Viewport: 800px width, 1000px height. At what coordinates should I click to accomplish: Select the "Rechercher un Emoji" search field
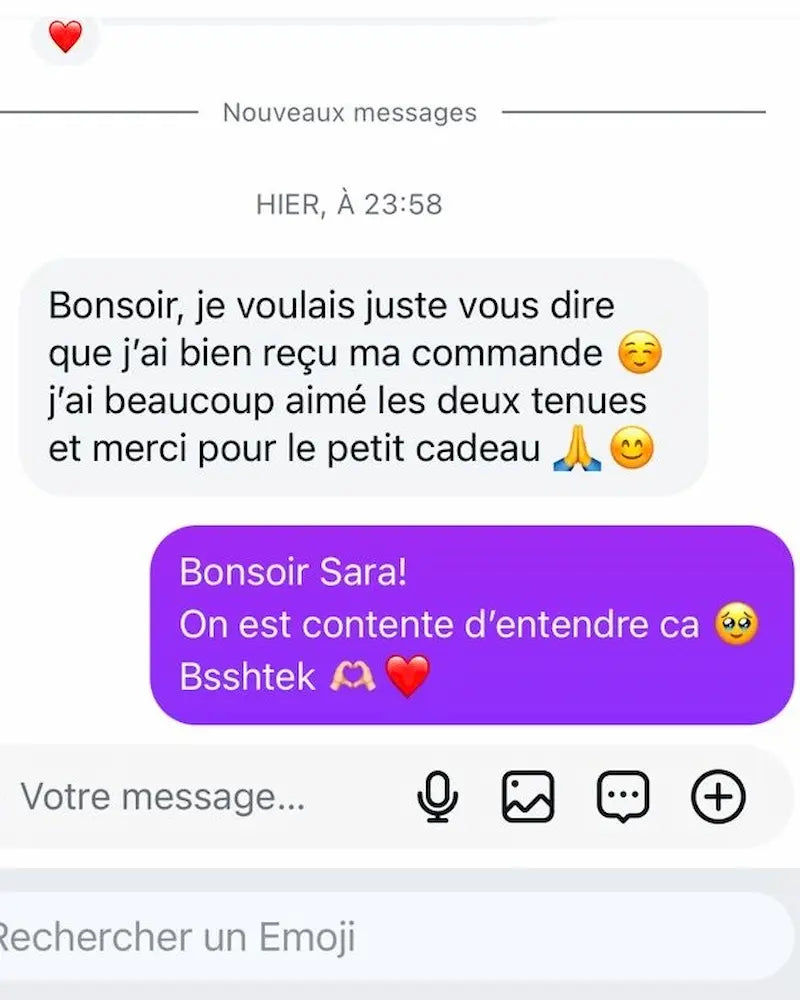[x=300, y=938]
